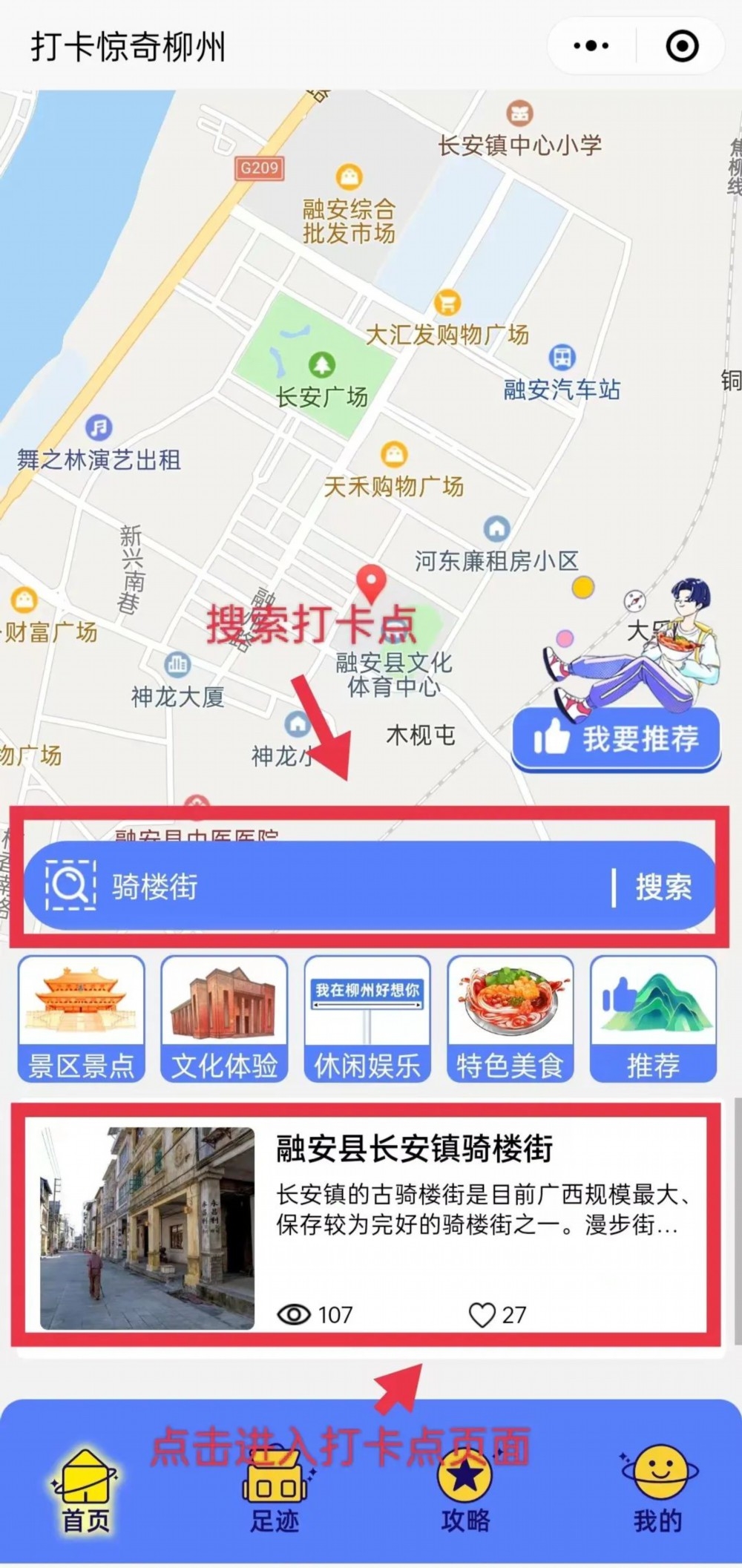This screenshot has height=1568, width=742.
Task: Go to the 攻略 tab
Action: (x=465, y=1492)
